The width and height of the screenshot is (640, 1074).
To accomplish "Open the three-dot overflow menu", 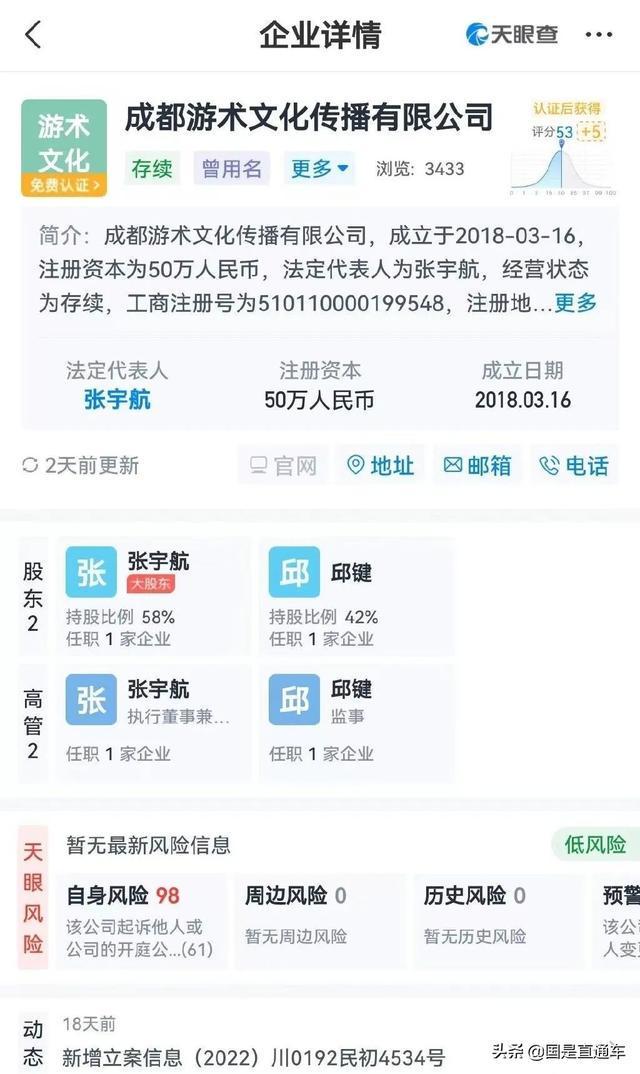I will pos(598,35).
